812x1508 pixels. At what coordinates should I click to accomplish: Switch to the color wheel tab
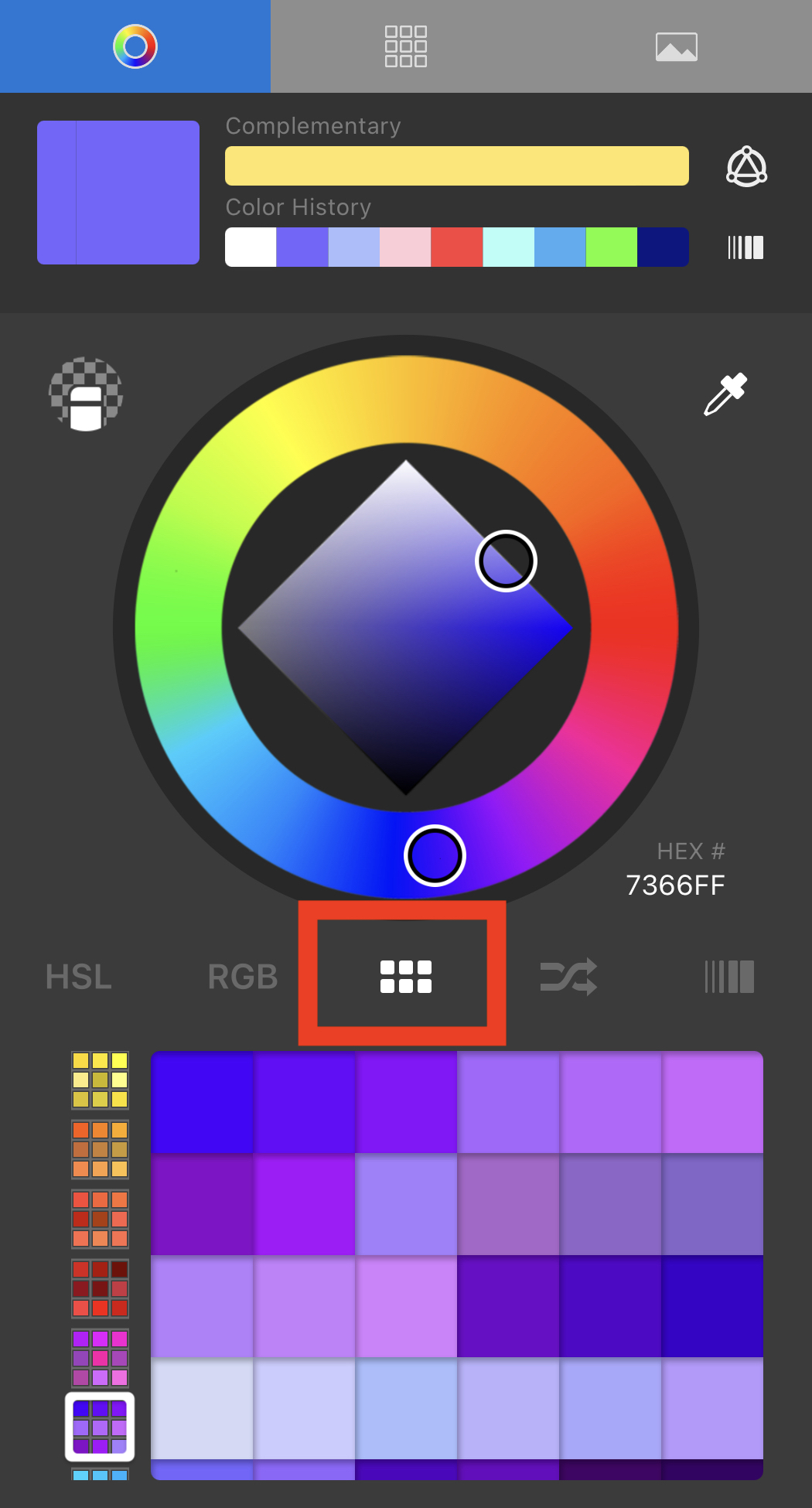[135, 46]
